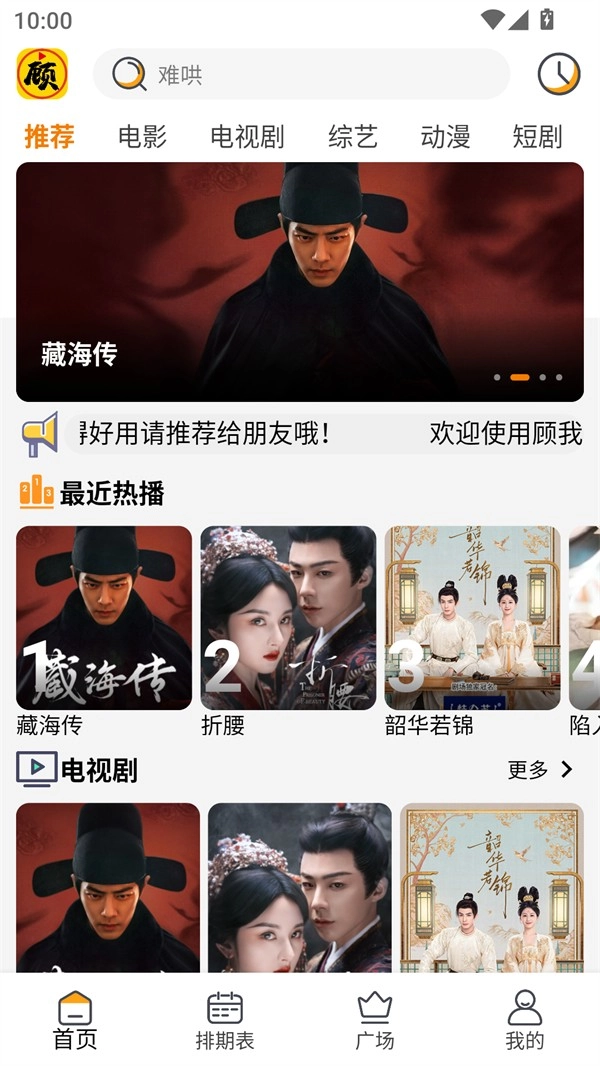This screenshot has width=600, height=1066.
Task: Switch to the 短剧 tab
Action: click(x=537, y=137)
